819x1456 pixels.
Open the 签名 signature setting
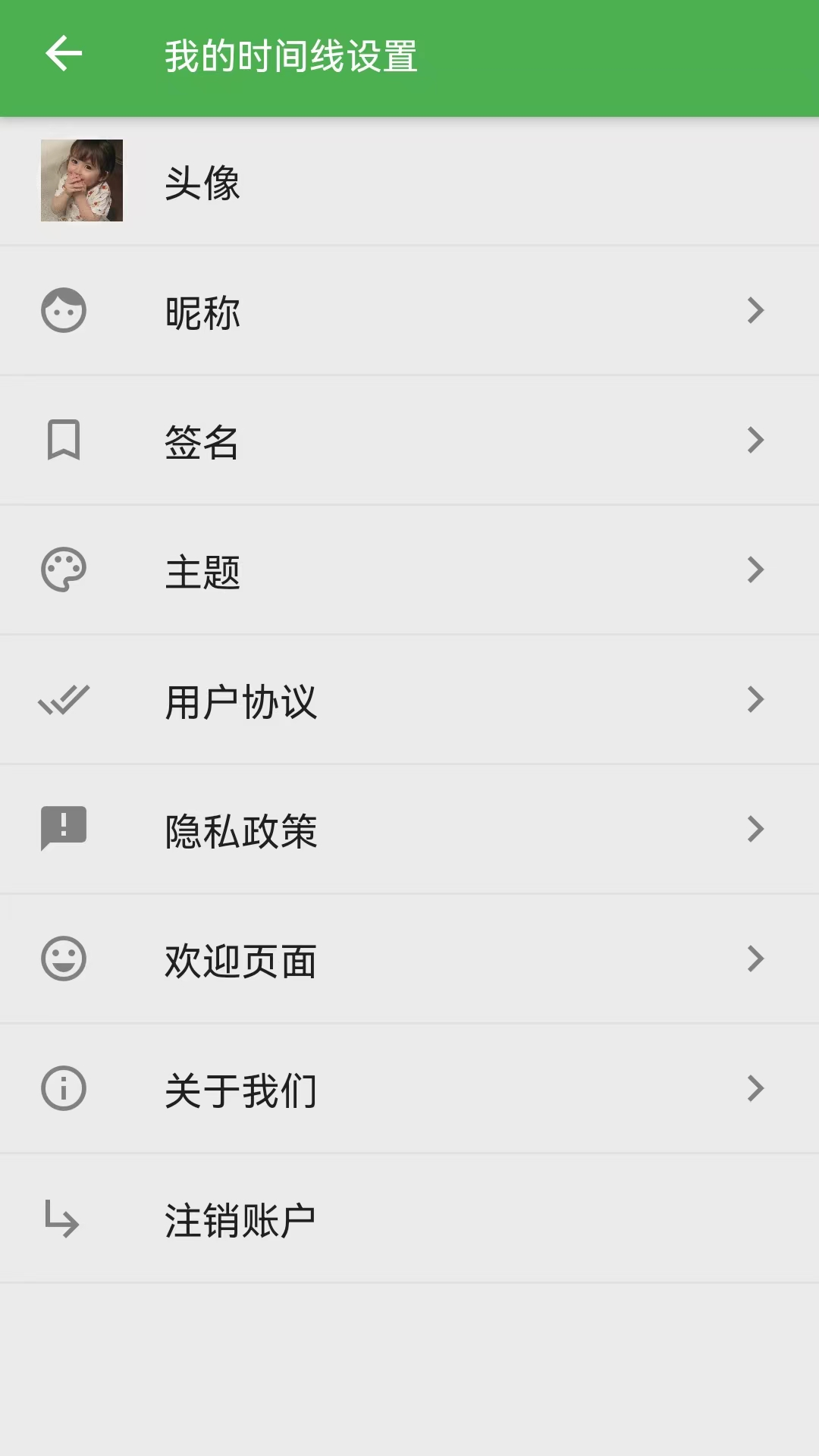[409, 441]
